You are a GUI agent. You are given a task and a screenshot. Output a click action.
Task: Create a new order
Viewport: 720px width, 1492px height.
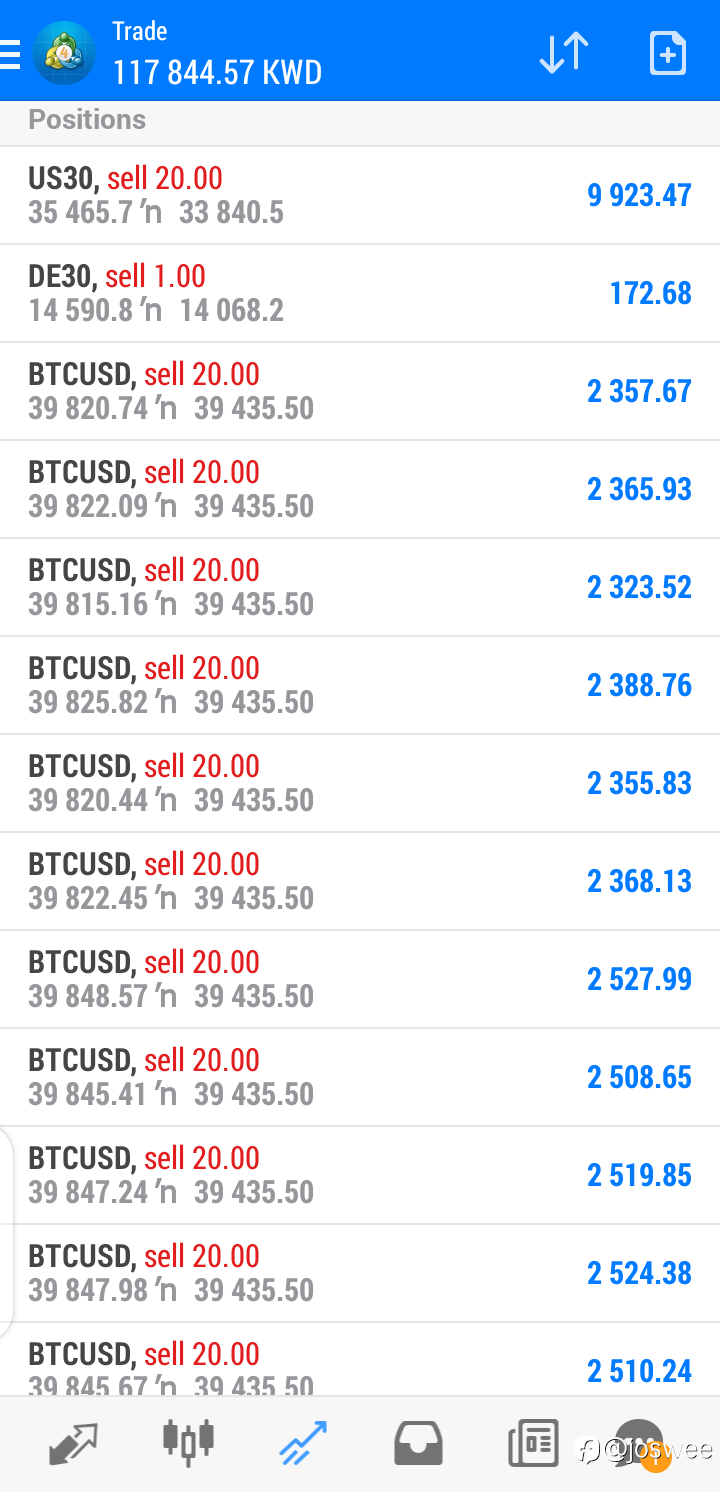[668, 53]
